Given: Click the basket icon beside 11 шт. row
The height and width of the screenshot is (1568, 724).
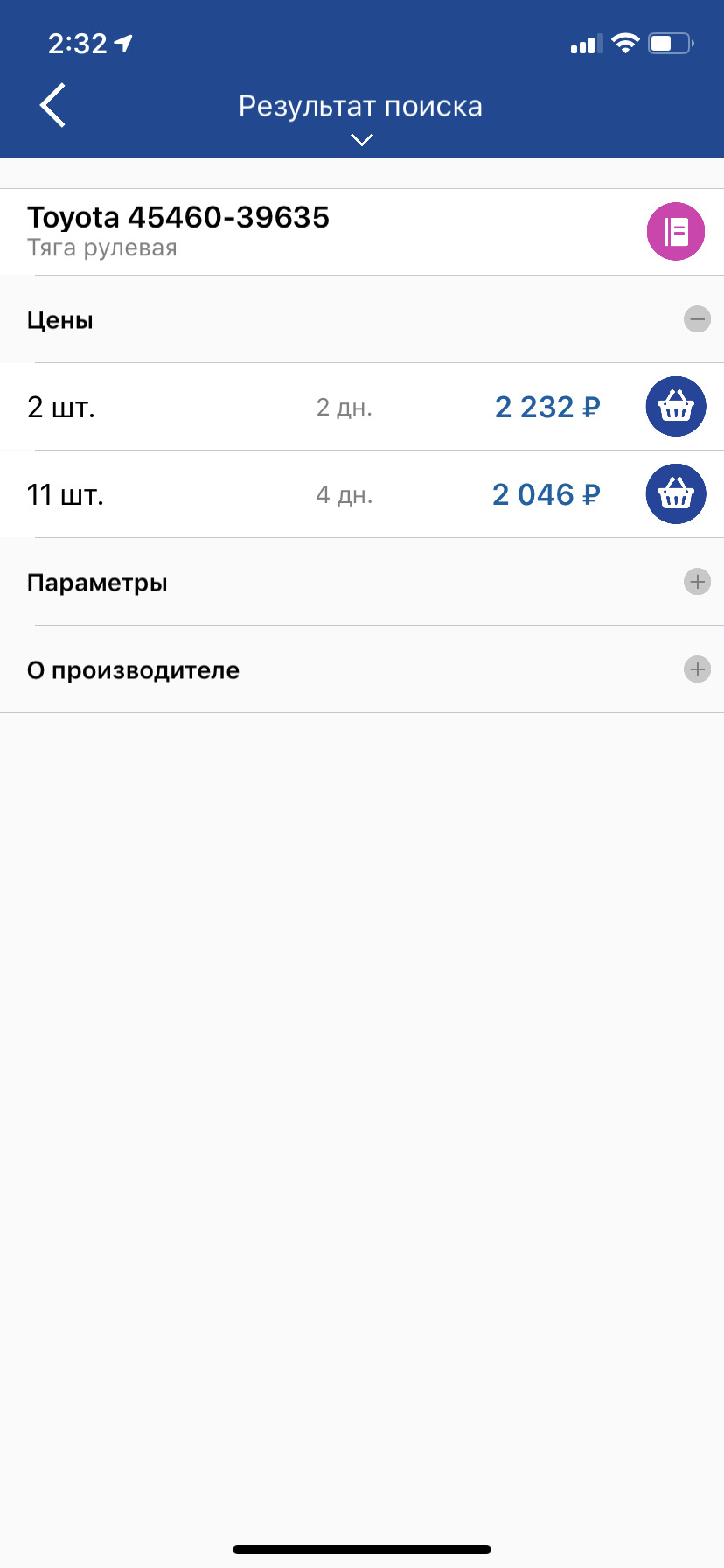Looking at the screenshot, I should (x=675, y=493).
